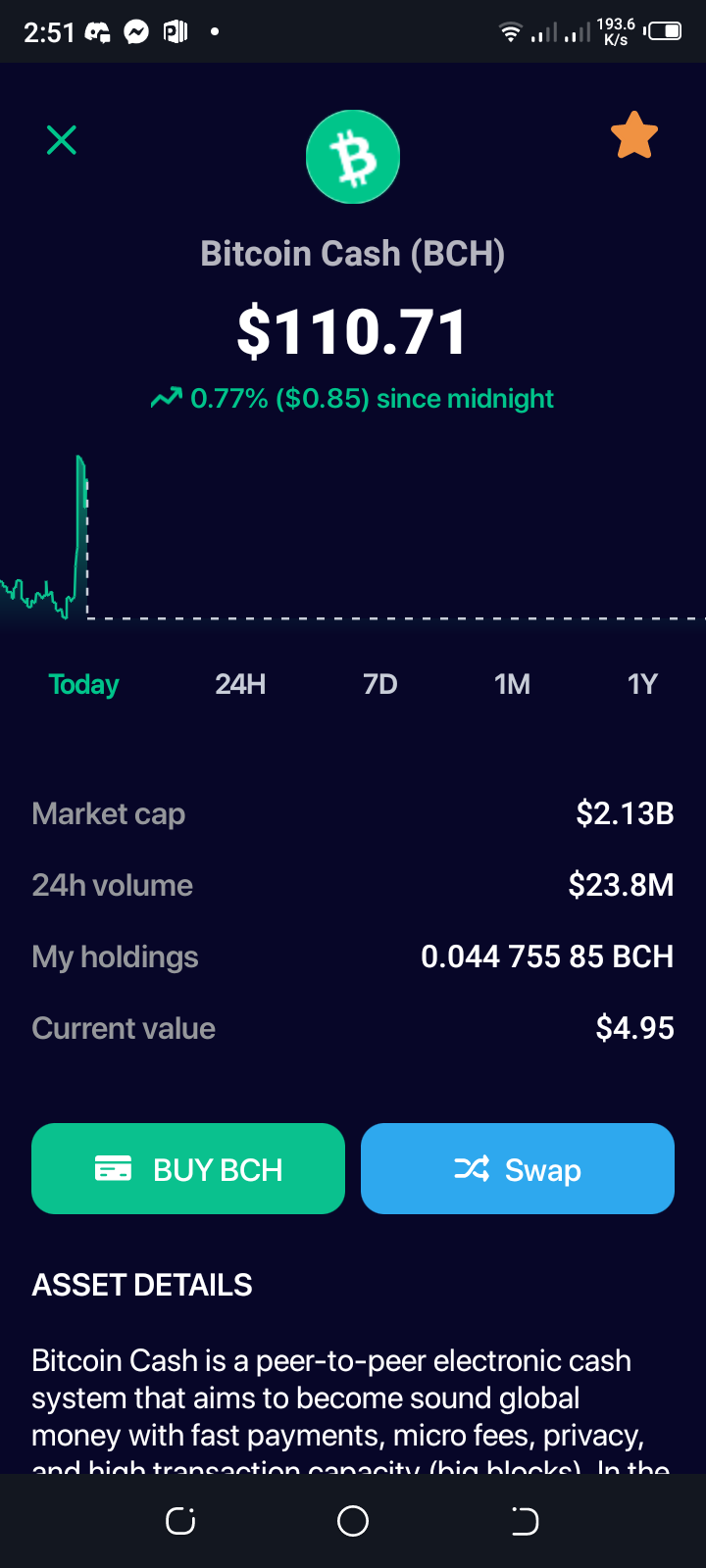Tap the system back button

pos(525,1521)
